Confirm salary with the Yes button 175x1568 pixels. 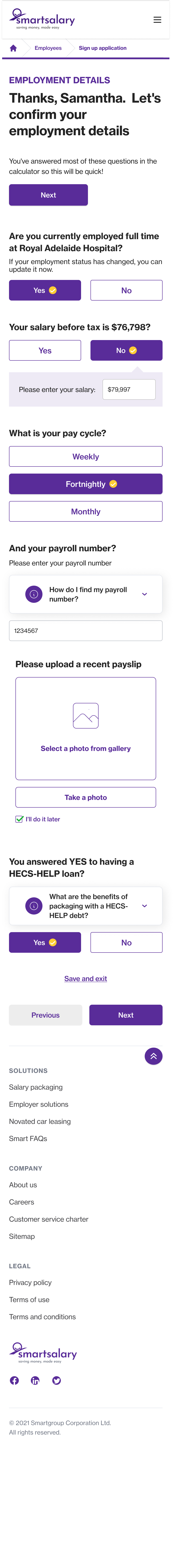tap(45, 351)
